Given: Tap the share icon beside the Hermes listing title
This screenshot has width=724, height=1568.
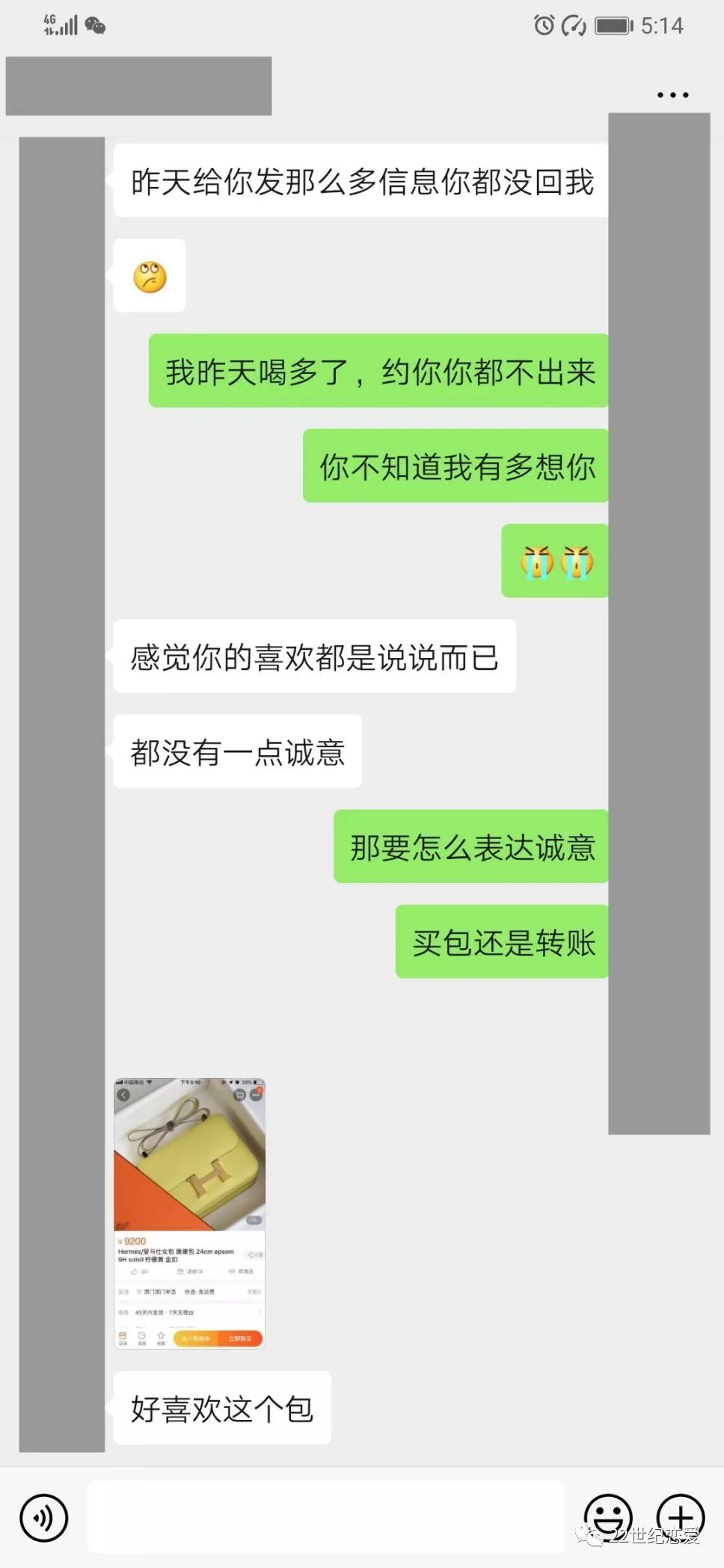Looking at the screenshot, I should [x=250, y=1255].
